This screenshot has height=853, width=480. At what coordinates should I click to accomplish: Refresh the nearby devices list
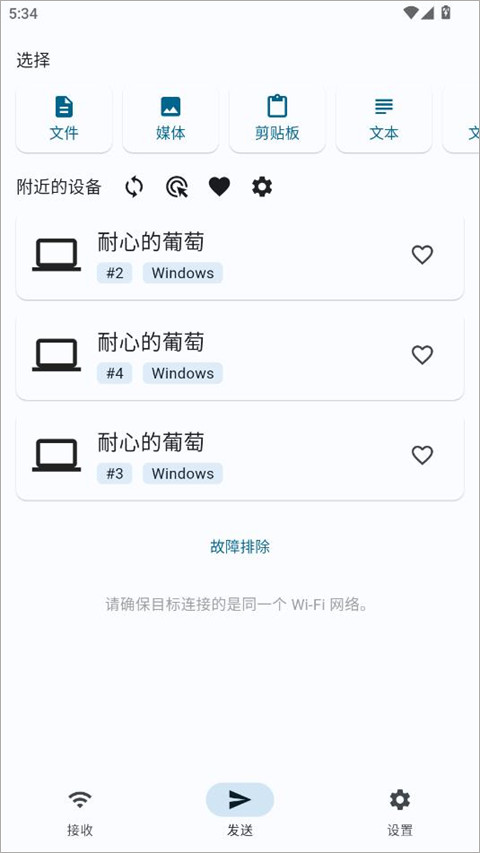coord(134,187)
